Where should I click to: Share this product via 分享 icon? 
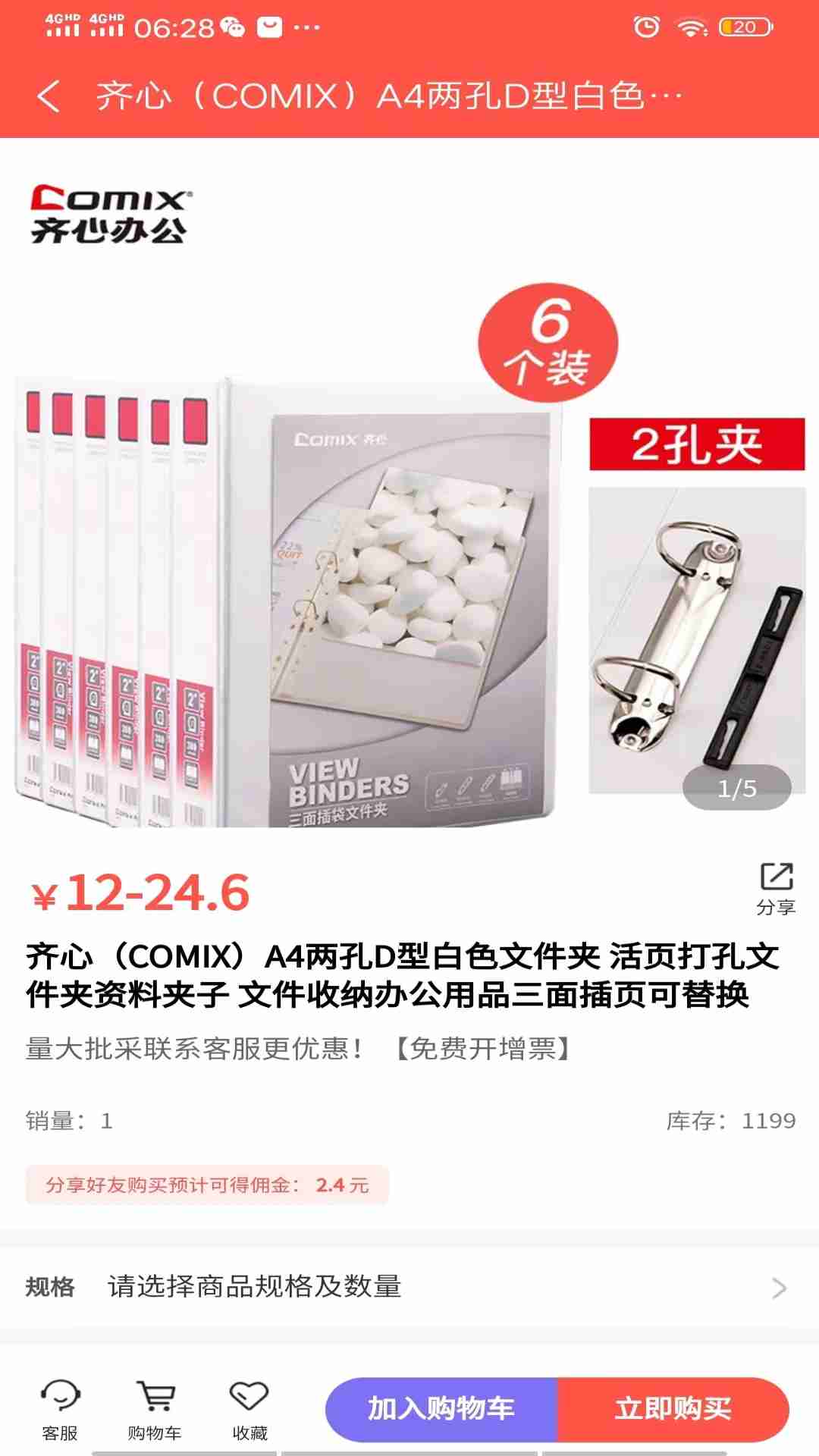[x=776, y=889]
